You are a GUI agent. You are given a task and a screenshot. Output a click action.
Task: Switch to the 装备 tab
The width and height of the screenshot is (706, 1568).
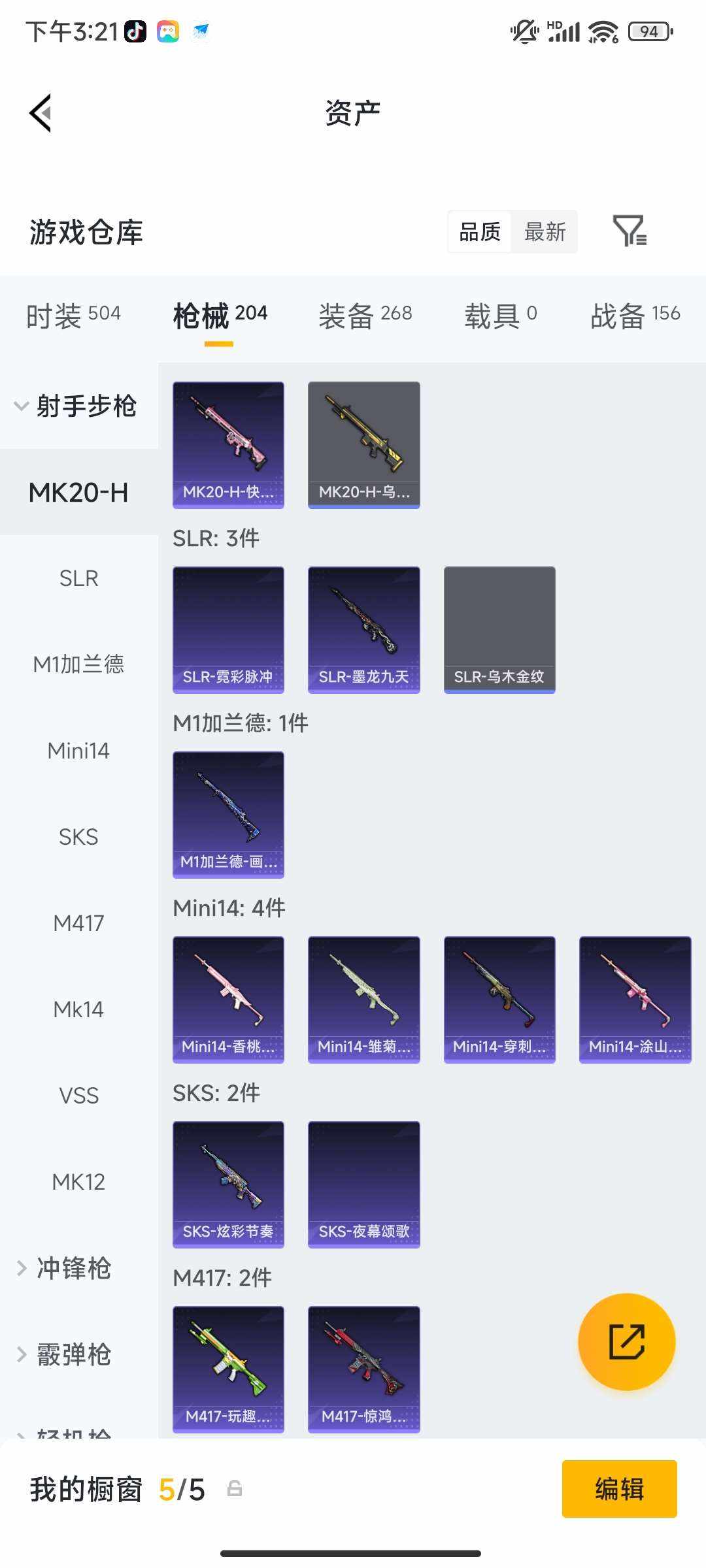(365, 316)
